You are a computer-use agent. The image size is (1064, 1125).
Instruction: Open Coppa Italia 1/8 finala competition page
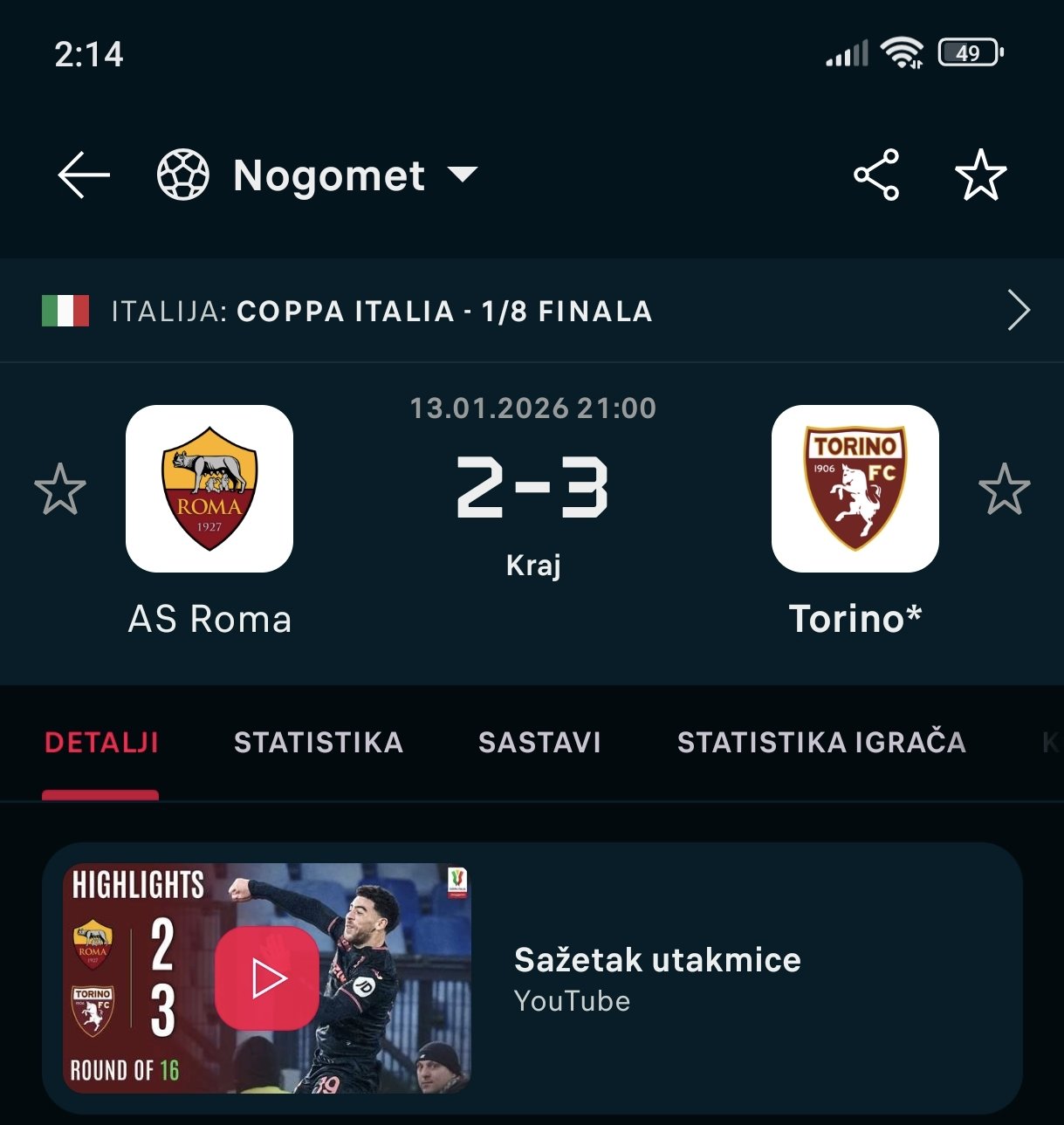pyautogui.click(x=532, y=311)
